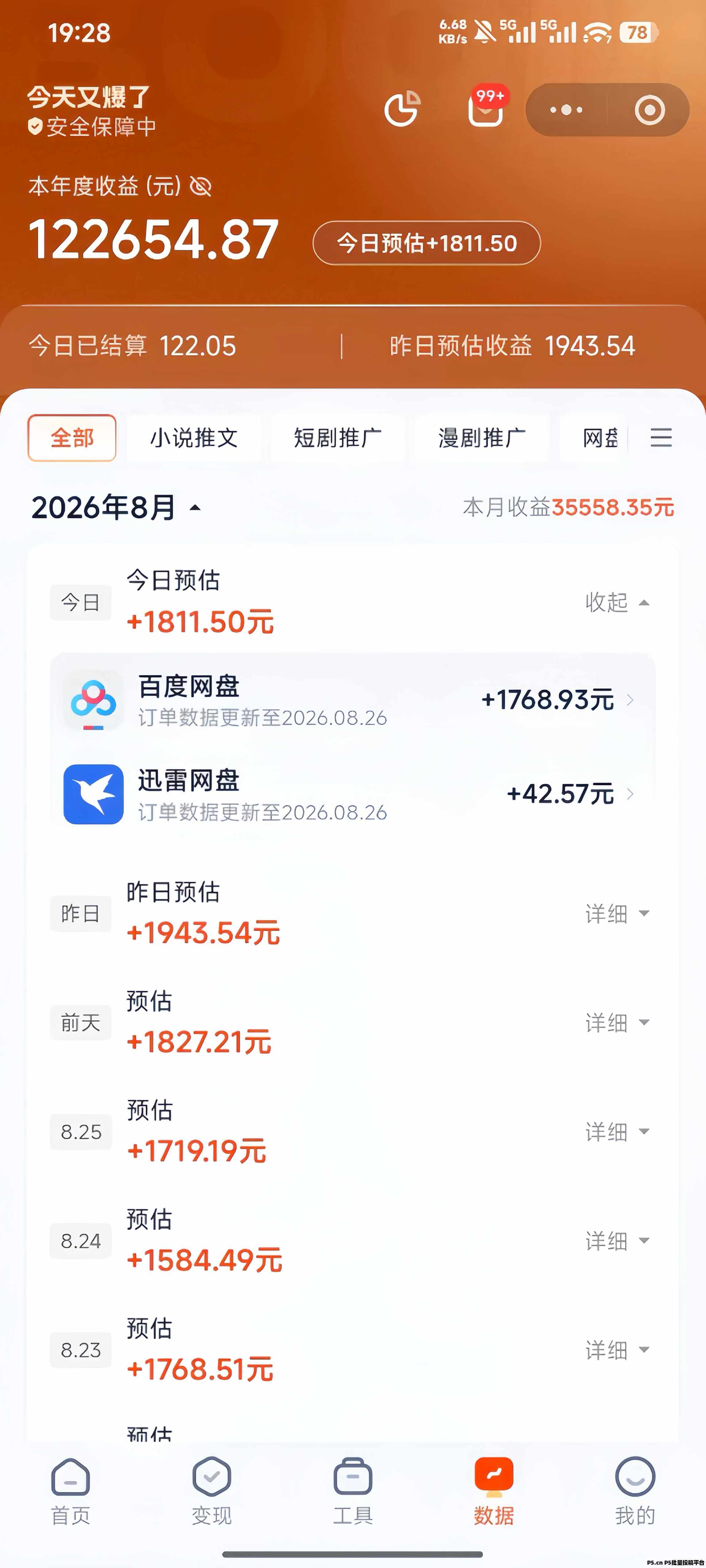The image size is (706, 1568).
Task: Switch to the 漫剧推广 tab
Action: [482, 438]
